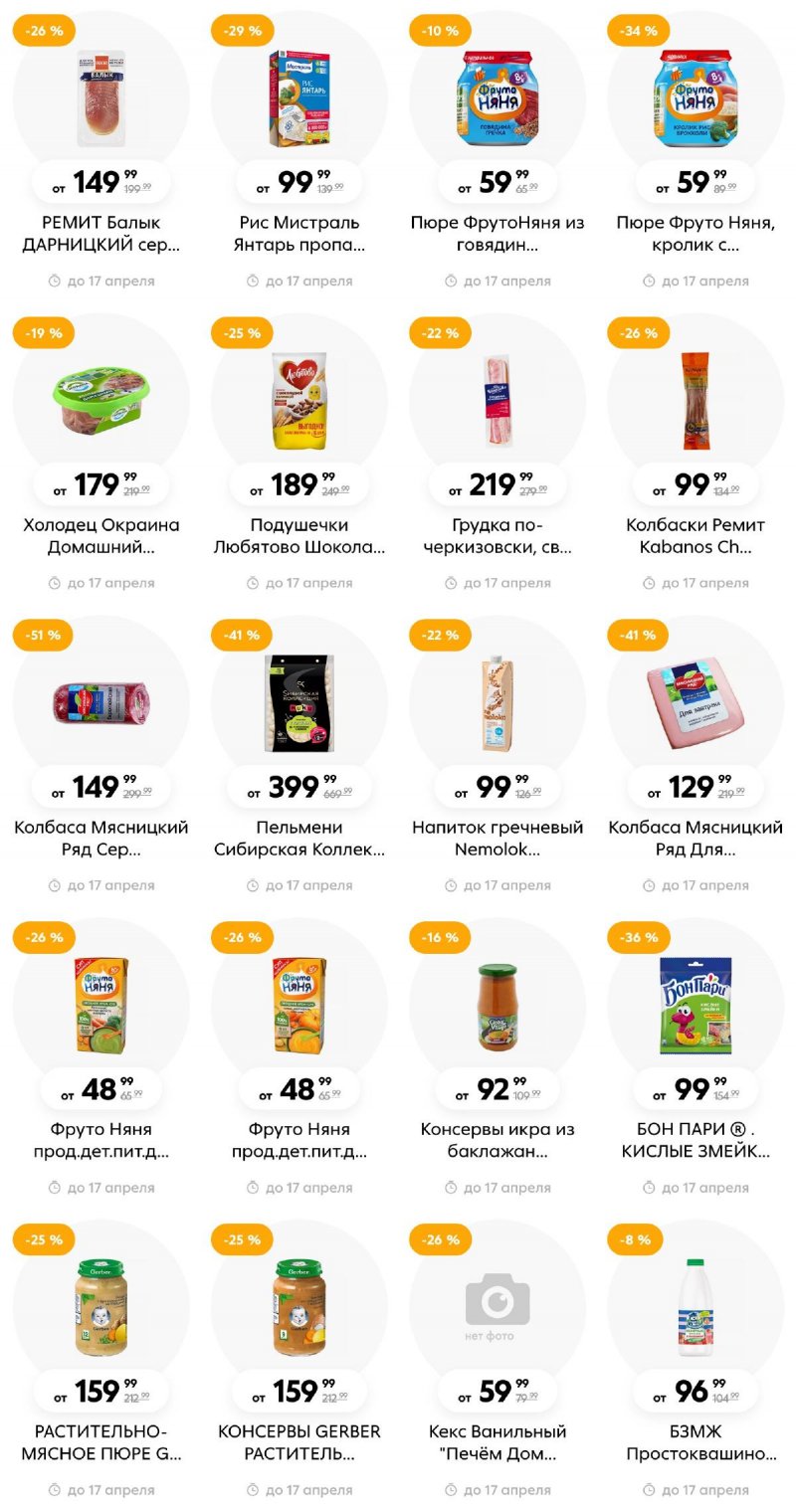Viewport: 796px width, 1512px height.
Task: View БЗМЖ Простоквашино product offer
Action: coord(696,1309)
